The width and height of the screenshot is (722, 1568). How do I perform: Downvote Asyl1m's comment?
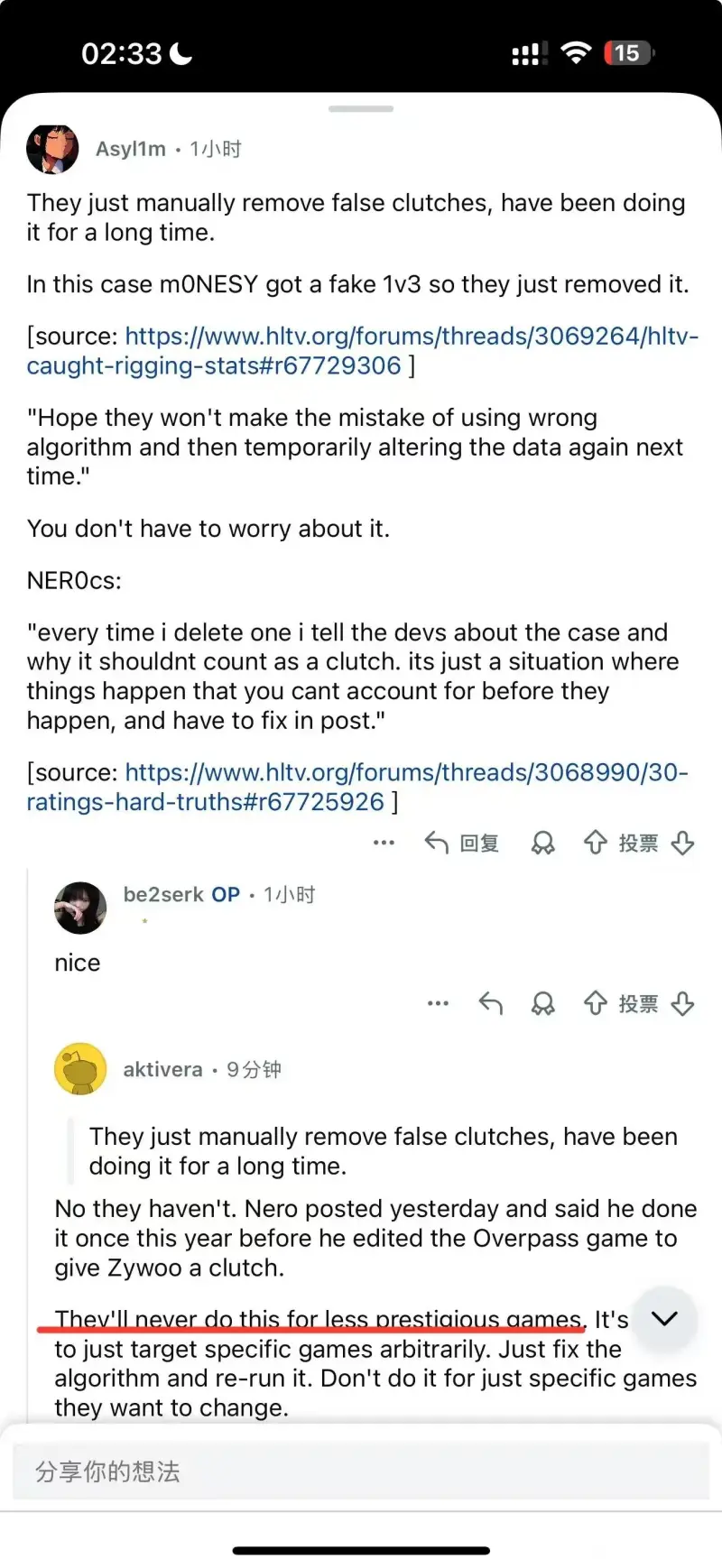pos(683,843)
